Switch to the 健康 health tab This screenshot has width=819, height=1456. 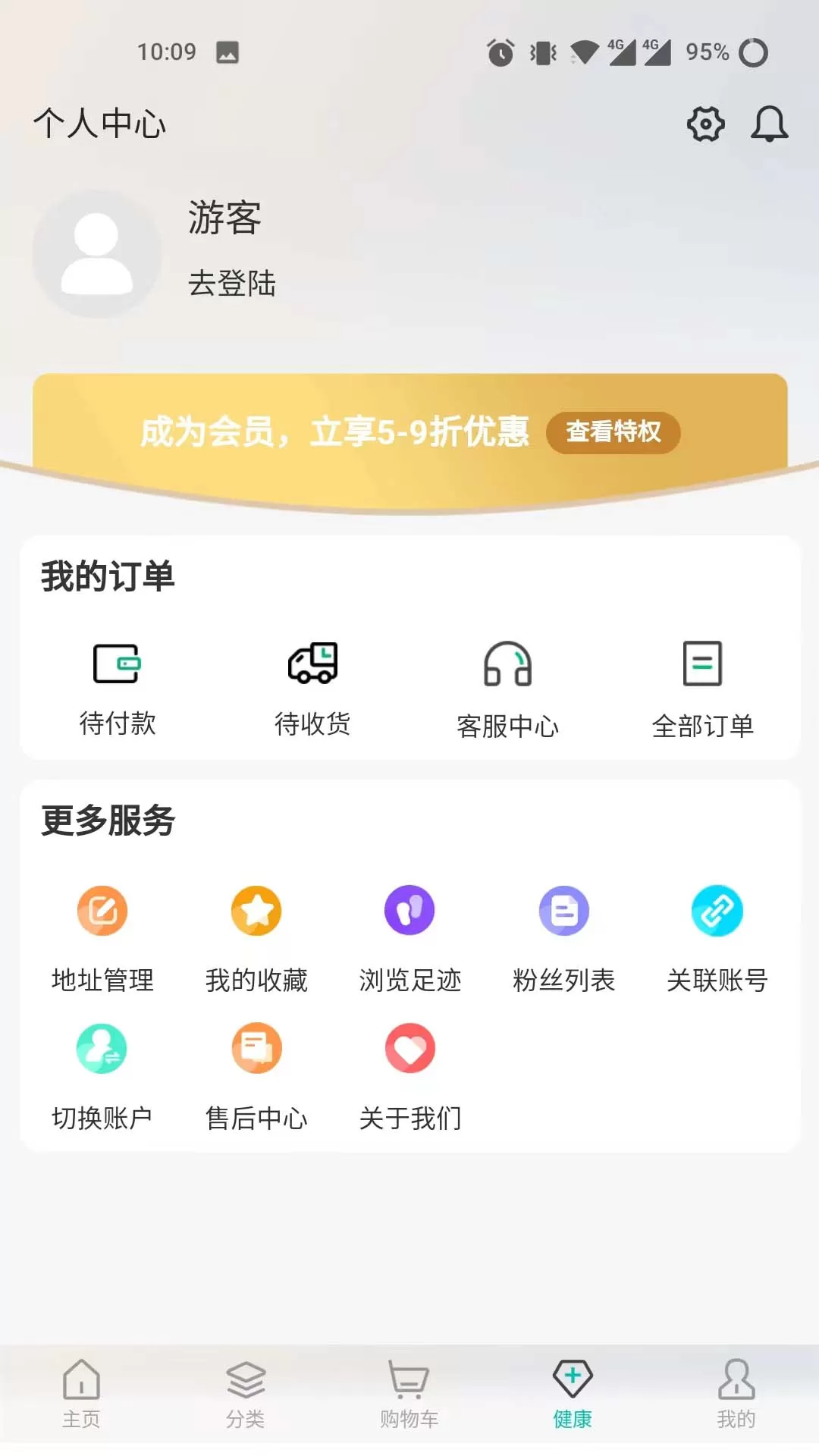(573, 1394)
